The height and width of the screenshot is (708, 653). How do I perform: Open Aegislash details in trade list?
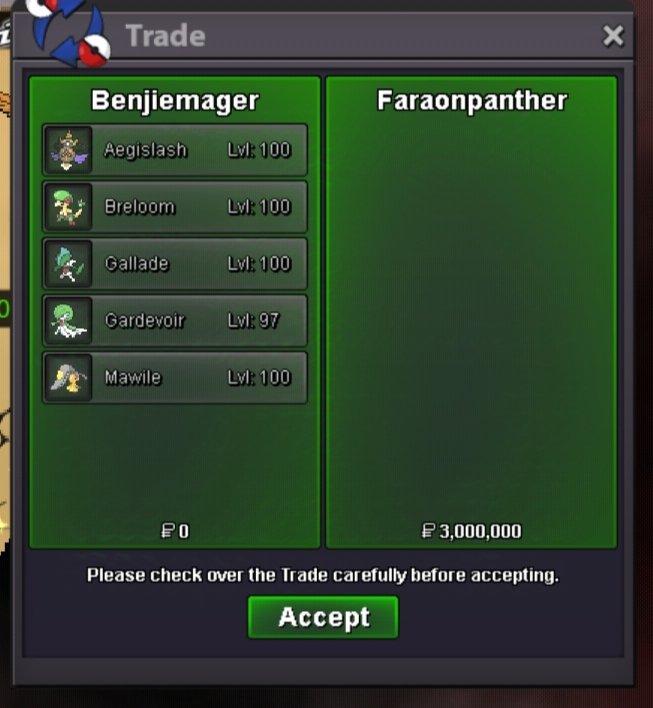tap(175, 150)
